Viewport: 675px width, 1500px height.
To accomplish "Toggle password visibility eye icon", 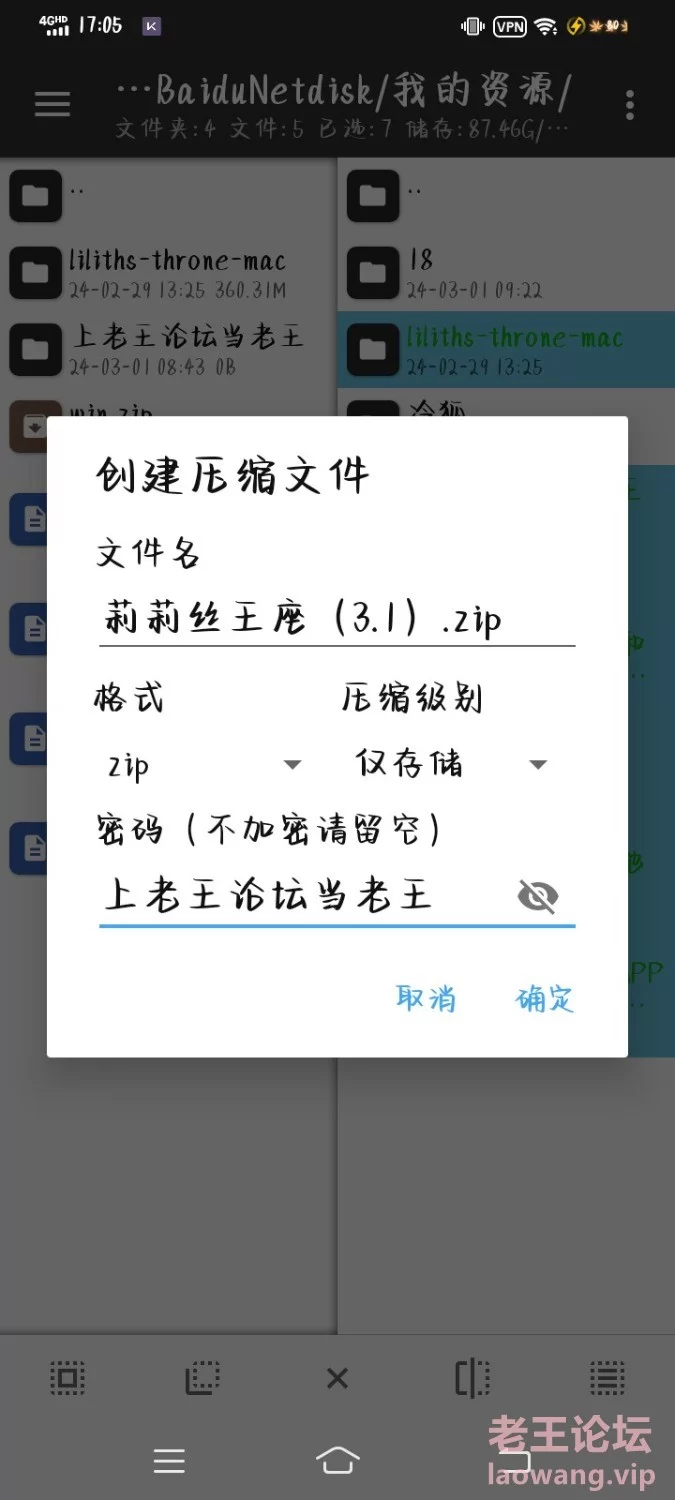I will point(538,897).
